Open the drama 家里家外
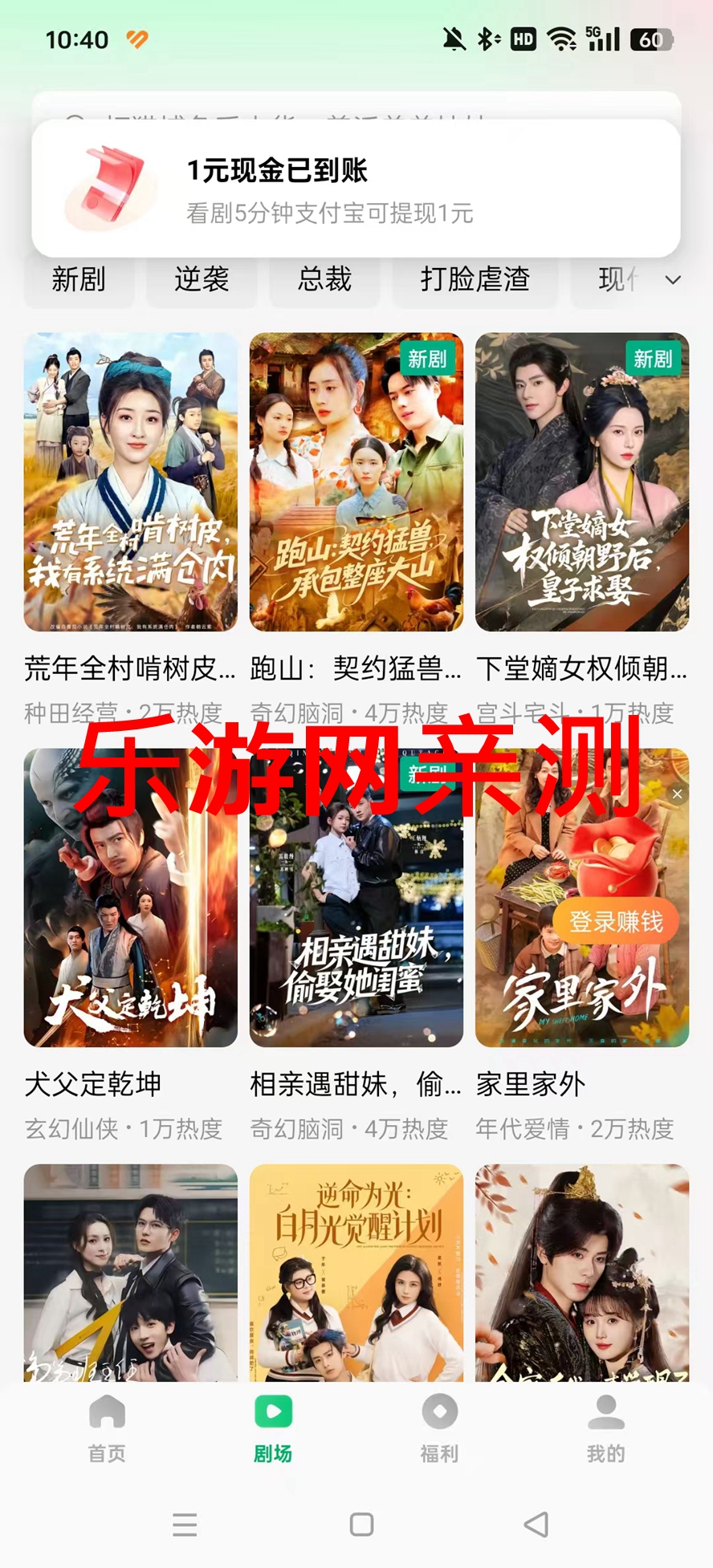 pos(582,963)
